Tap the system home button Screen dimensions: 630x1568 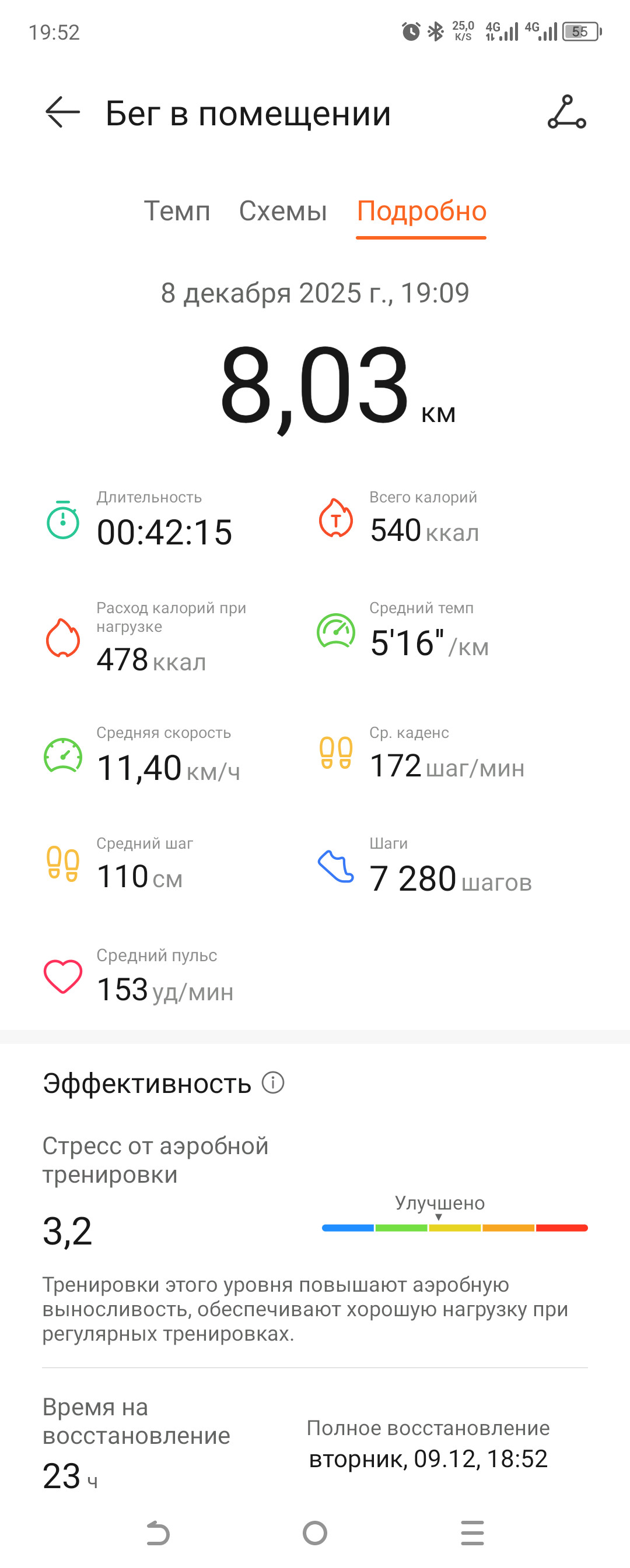(x=315, y=1532)
